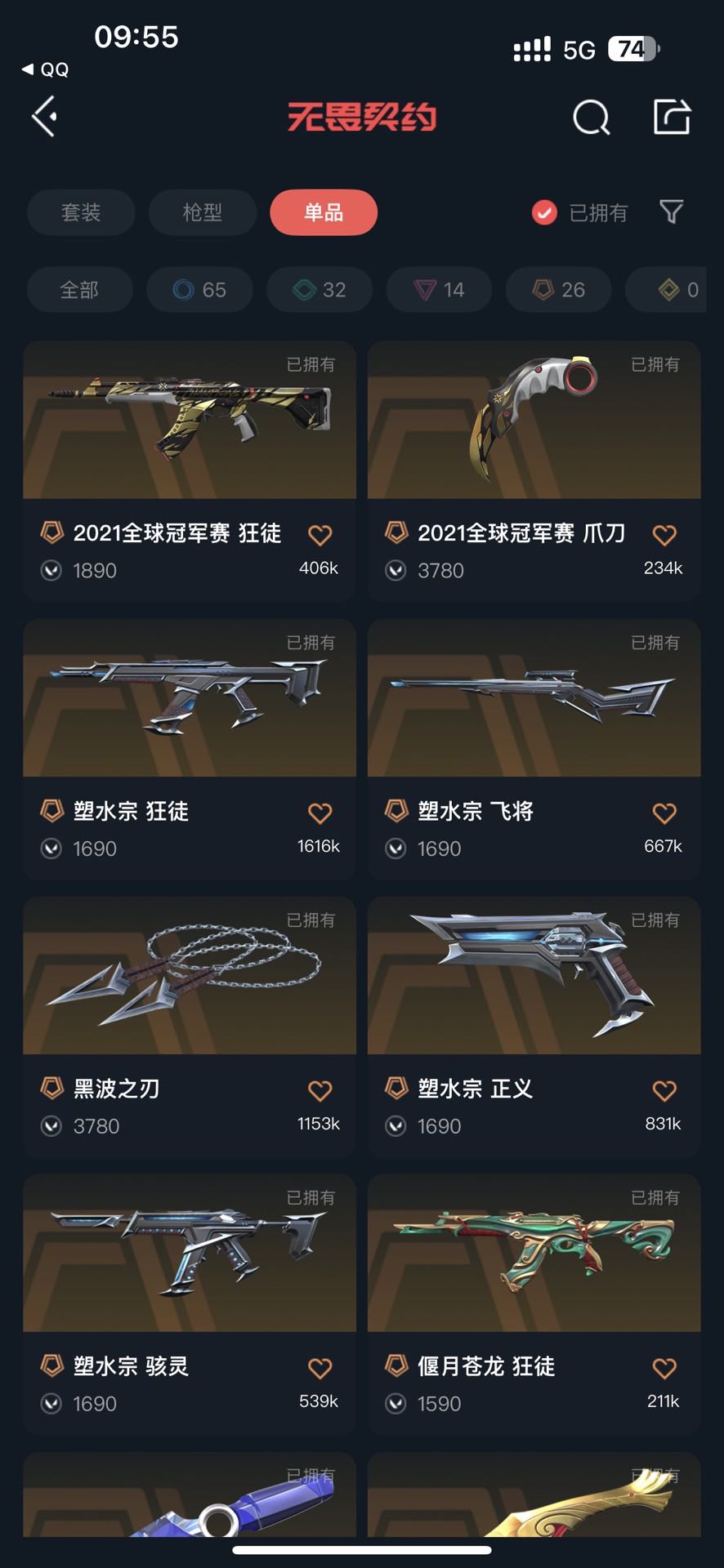
Task: Go back using the top-left arrow
Action: pos(45,117)
